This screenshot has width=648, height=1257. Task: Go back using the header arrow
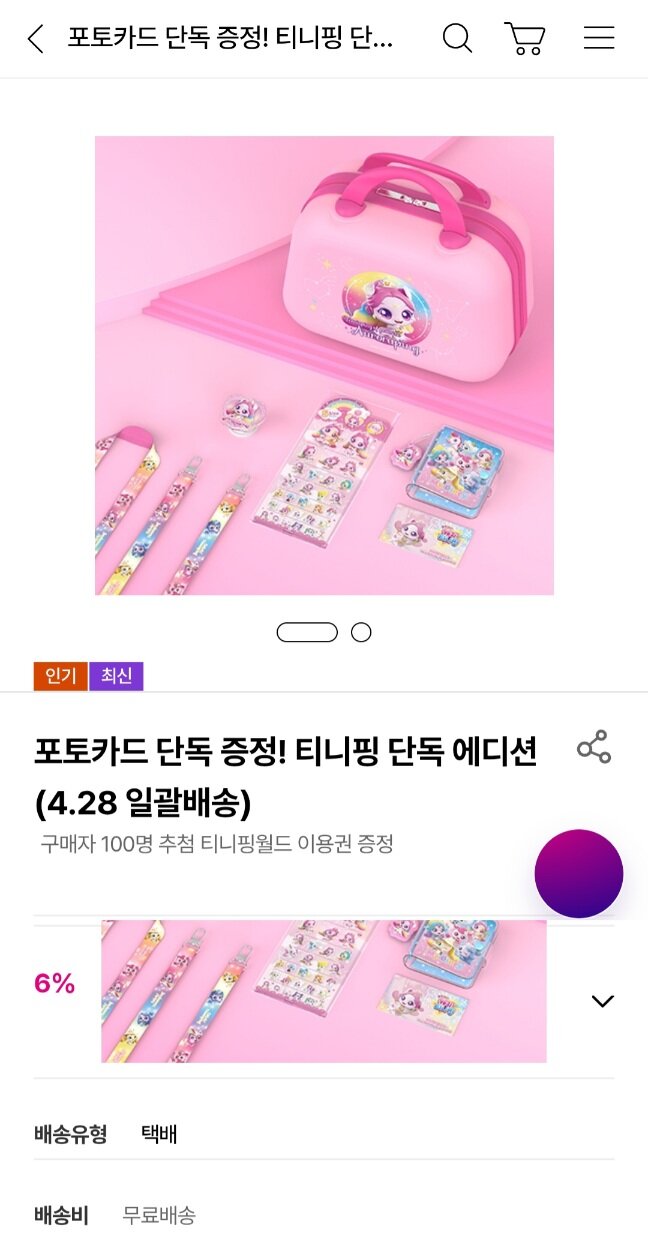point(36,39)
